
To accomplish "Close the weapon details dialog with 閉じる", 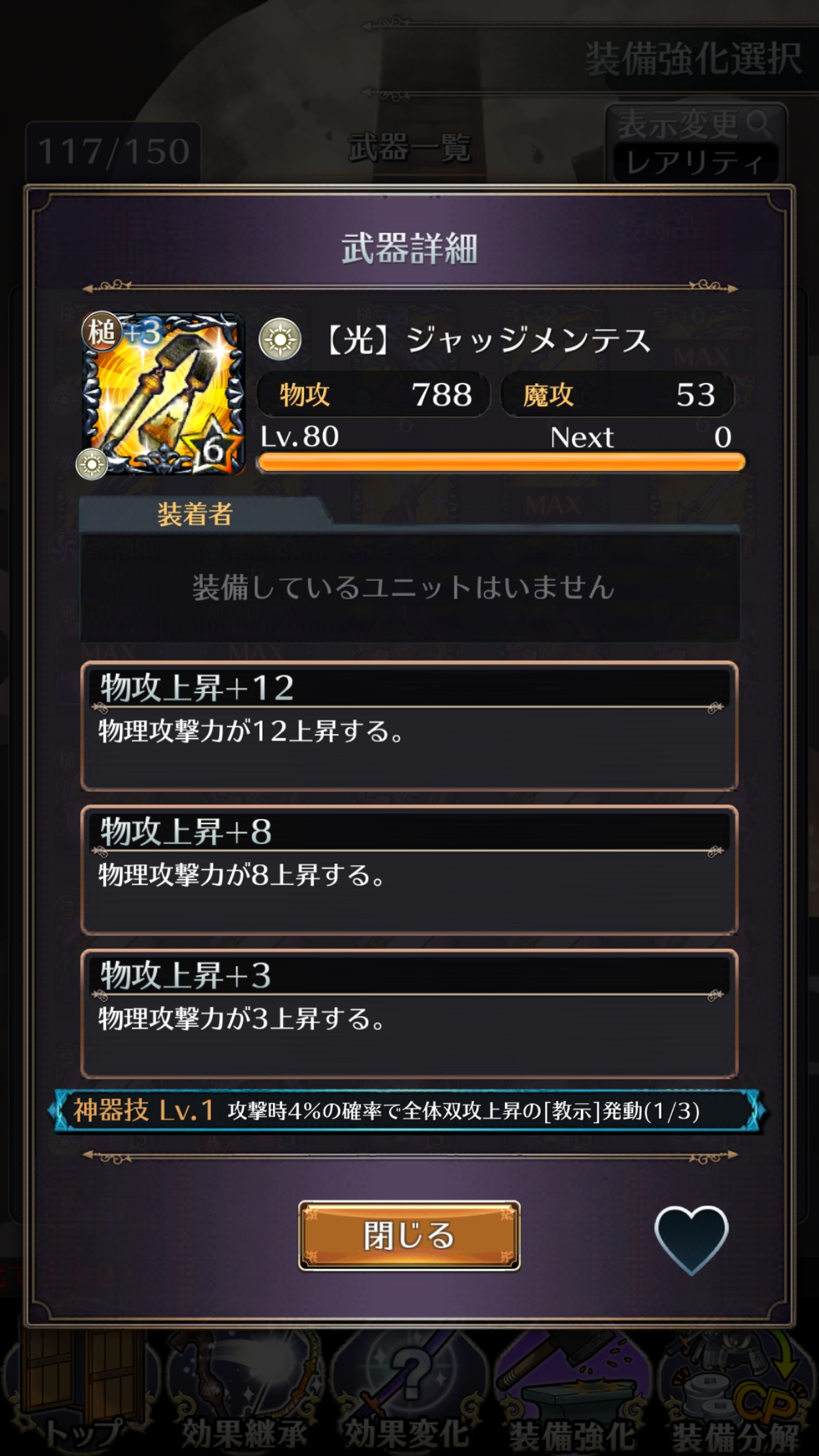I will pos(409,1235).
